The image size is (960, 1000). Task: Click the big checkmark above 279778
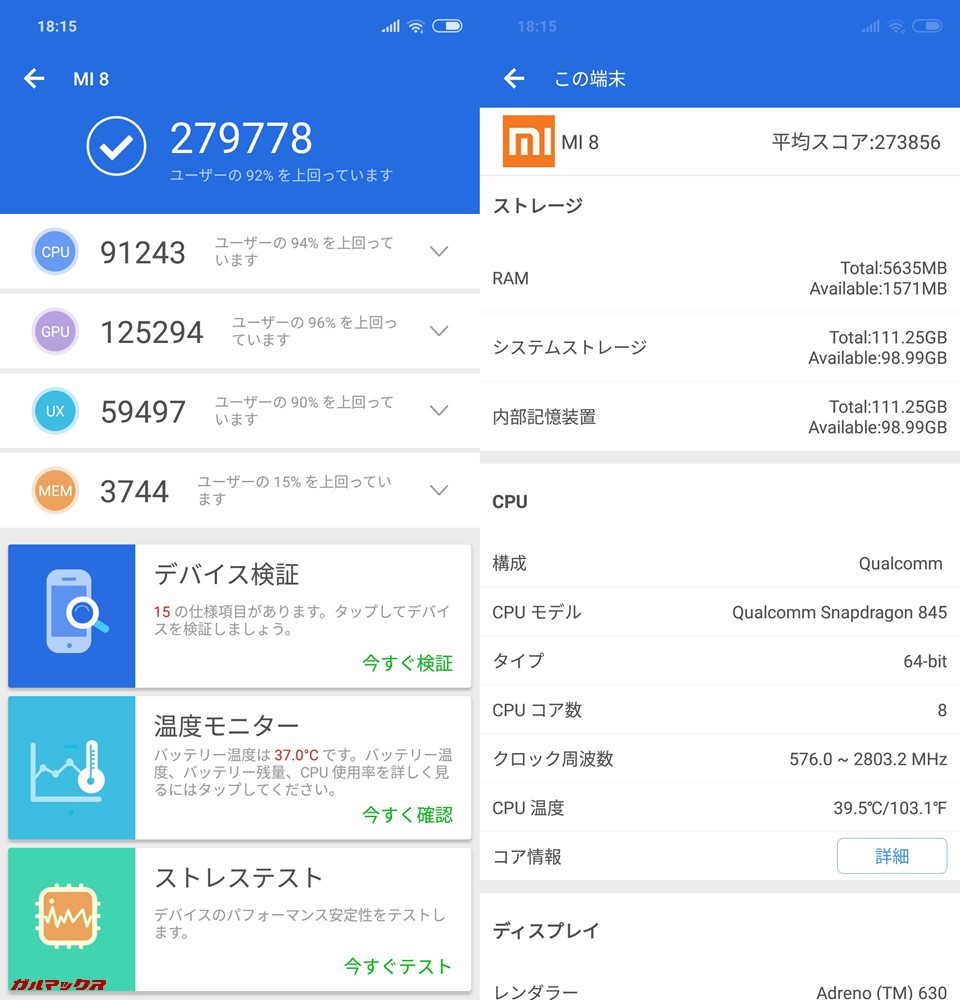116,146
